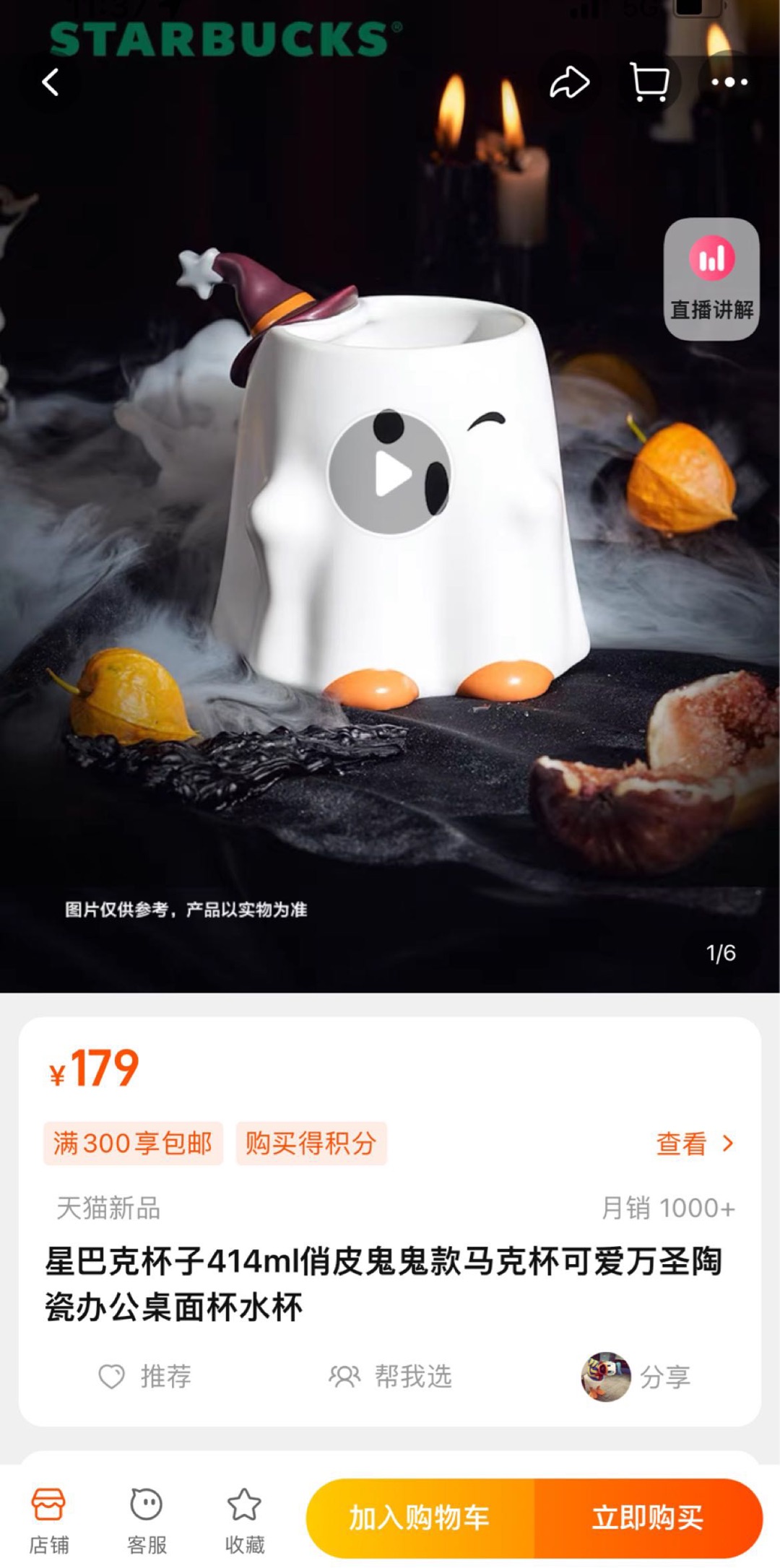Visit the 店铺 store page
The image size is (780, 1568).
(48, 1520)
